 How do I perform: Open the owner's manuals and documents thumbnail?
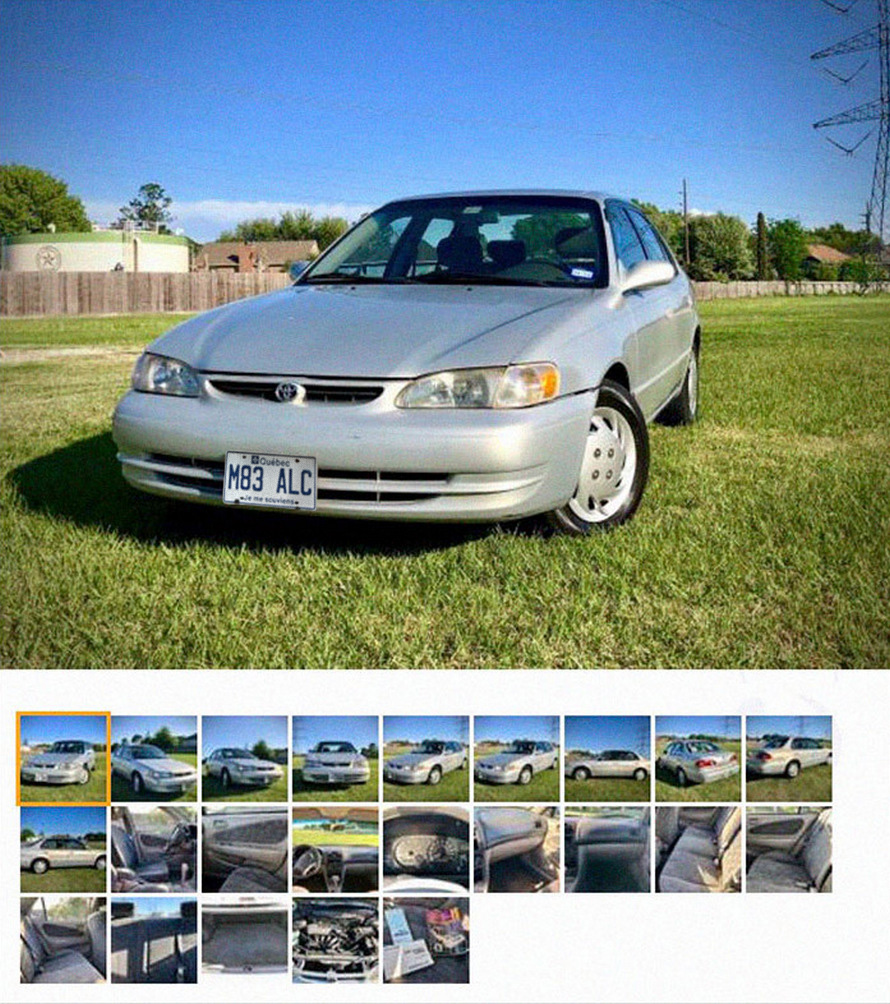[x=426, y=940]
